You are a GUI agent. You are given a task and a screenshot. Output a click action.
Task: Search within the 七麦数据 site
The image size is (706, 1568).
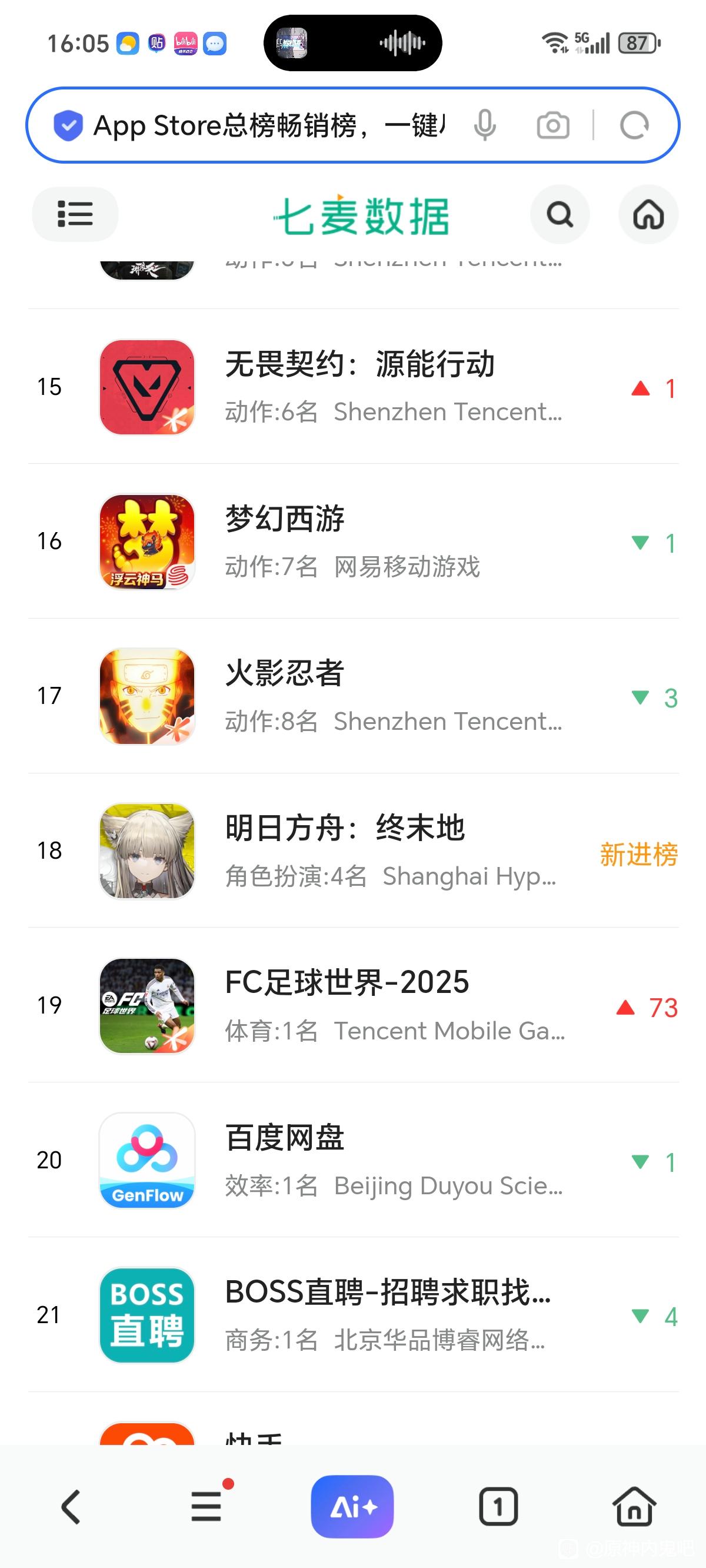pos(560,214)
